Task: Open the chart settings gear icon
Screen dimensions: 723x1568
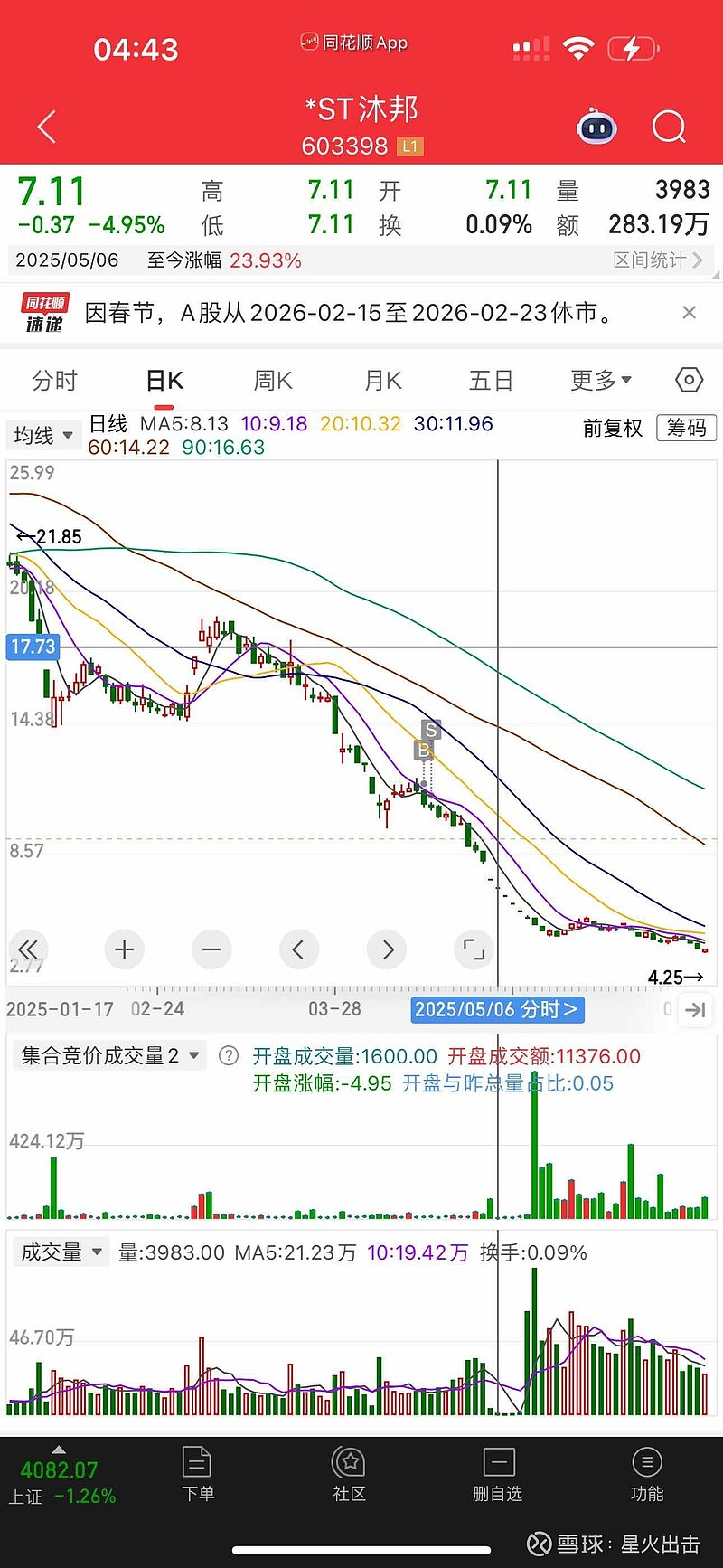Action: tap(688, 381)
